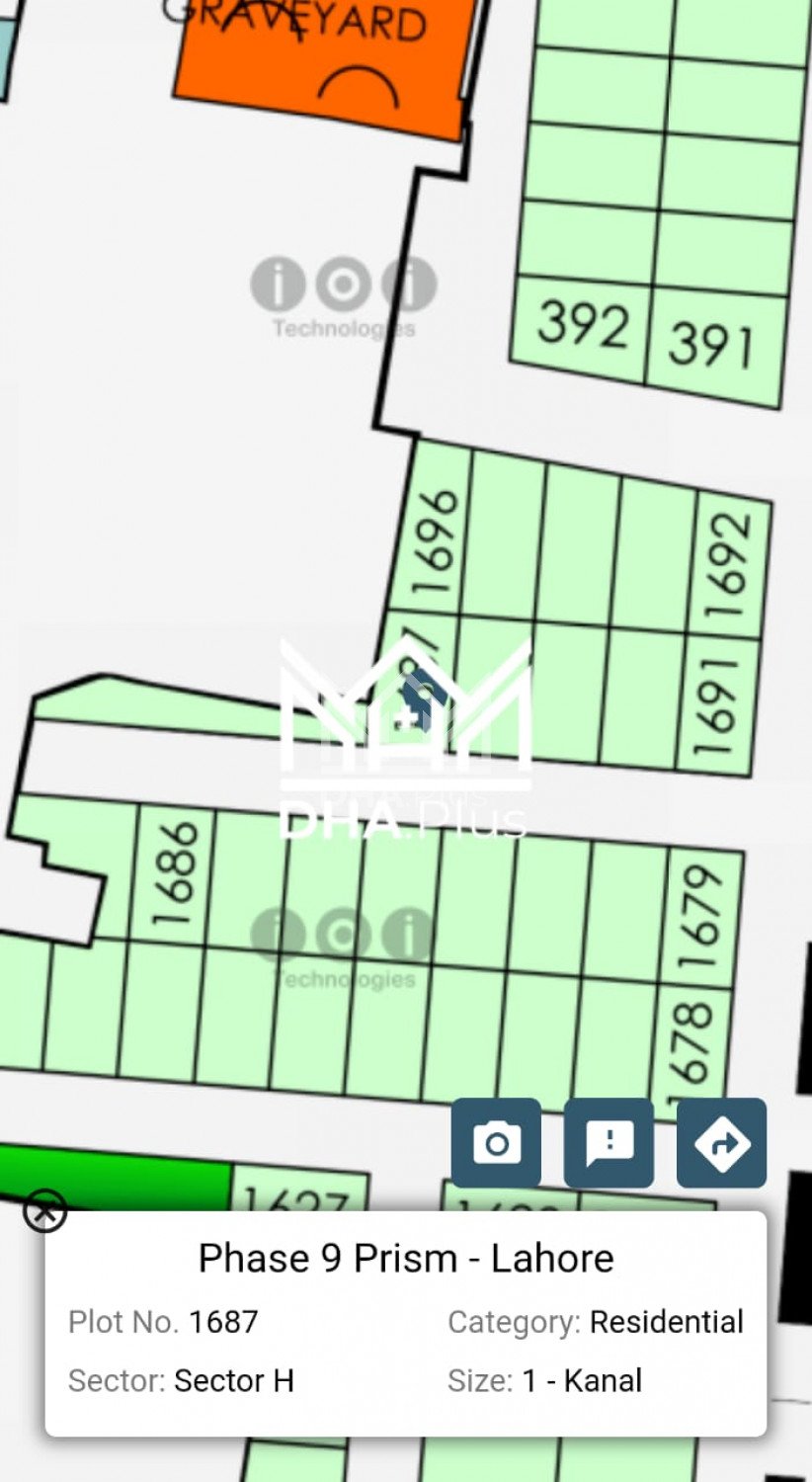
Task: Open the report issue button
Action: click(609, 1143)
